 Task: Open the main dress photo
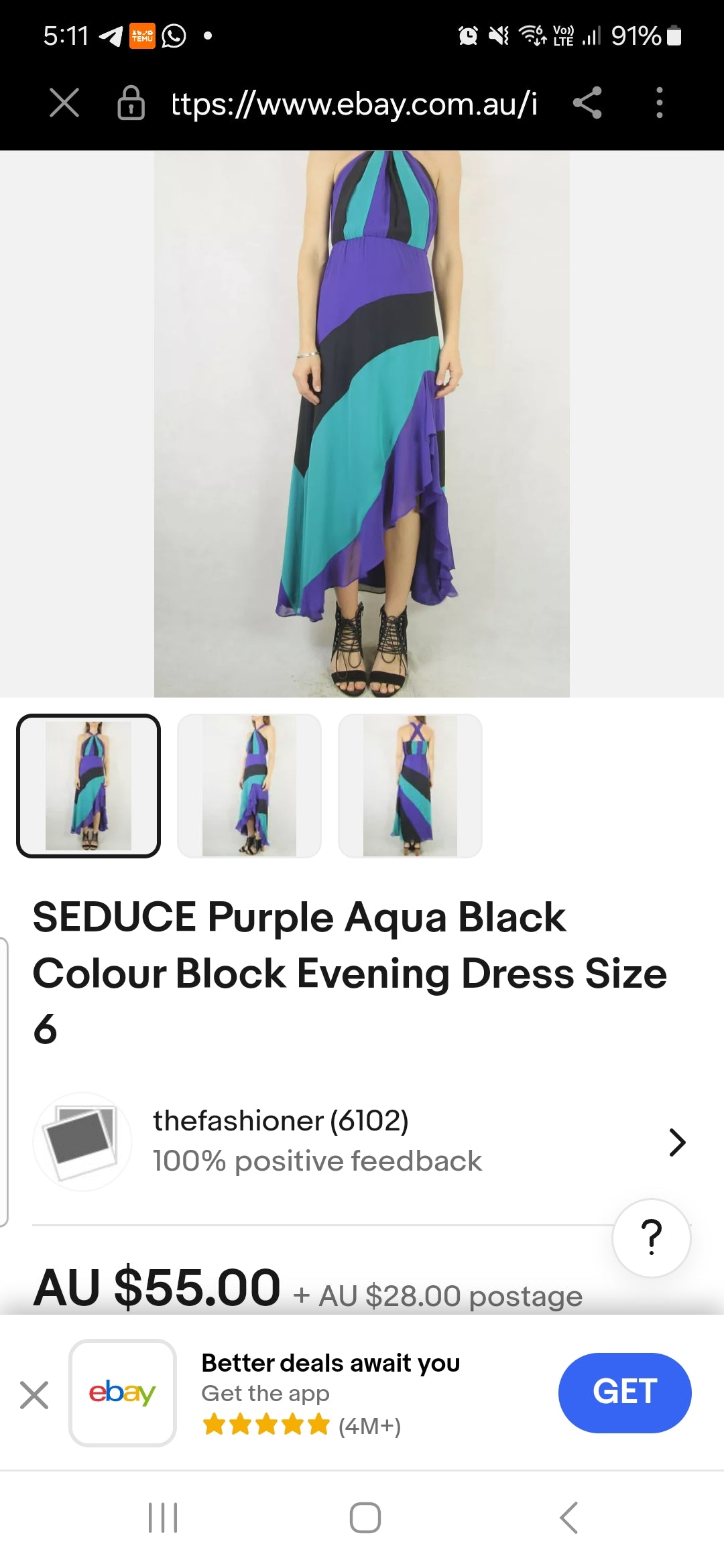pos(362,423)
